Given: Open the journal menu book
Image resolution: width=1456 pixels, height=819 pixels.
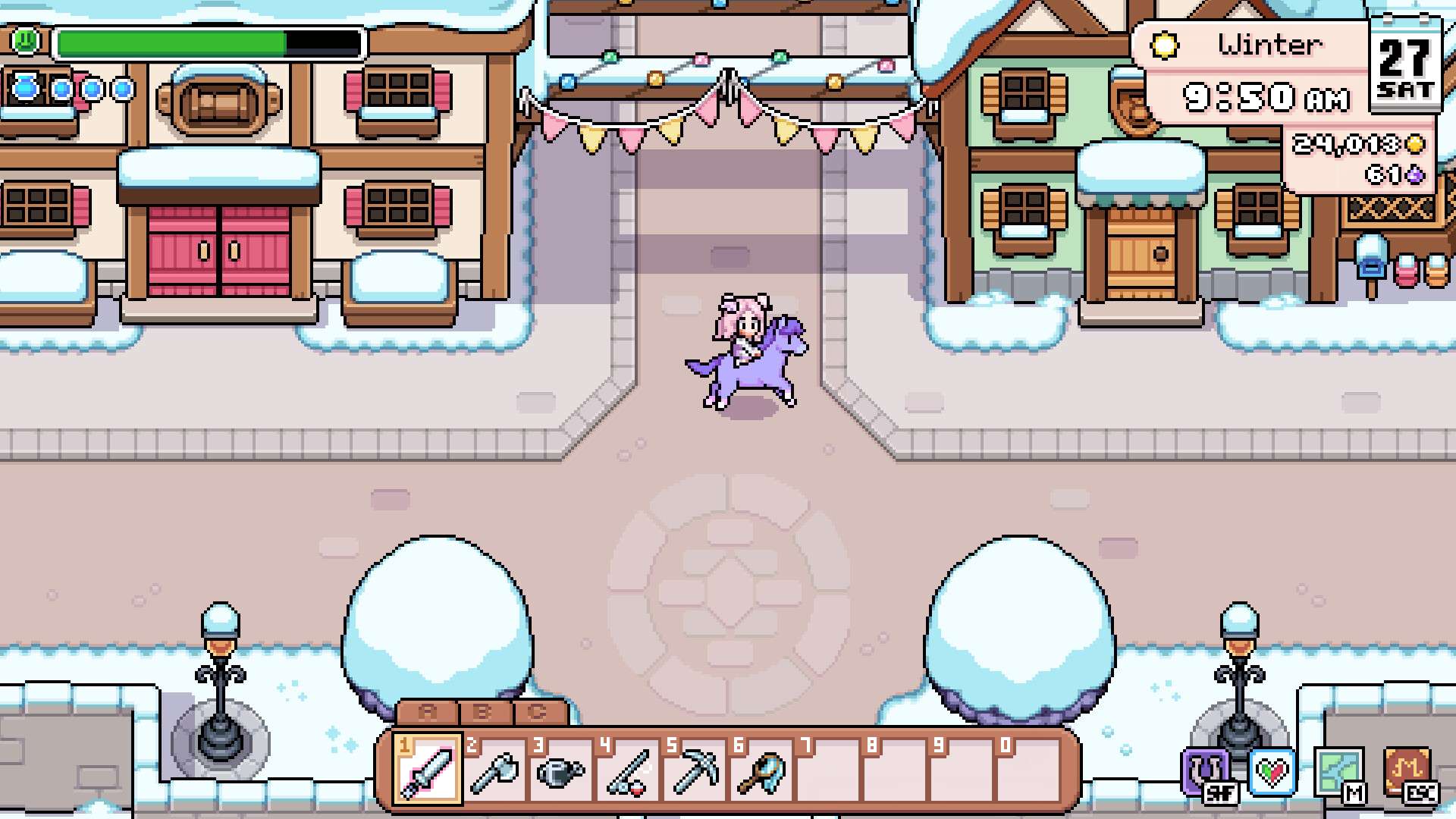Looking at the screenshot, I should 1407,771.
